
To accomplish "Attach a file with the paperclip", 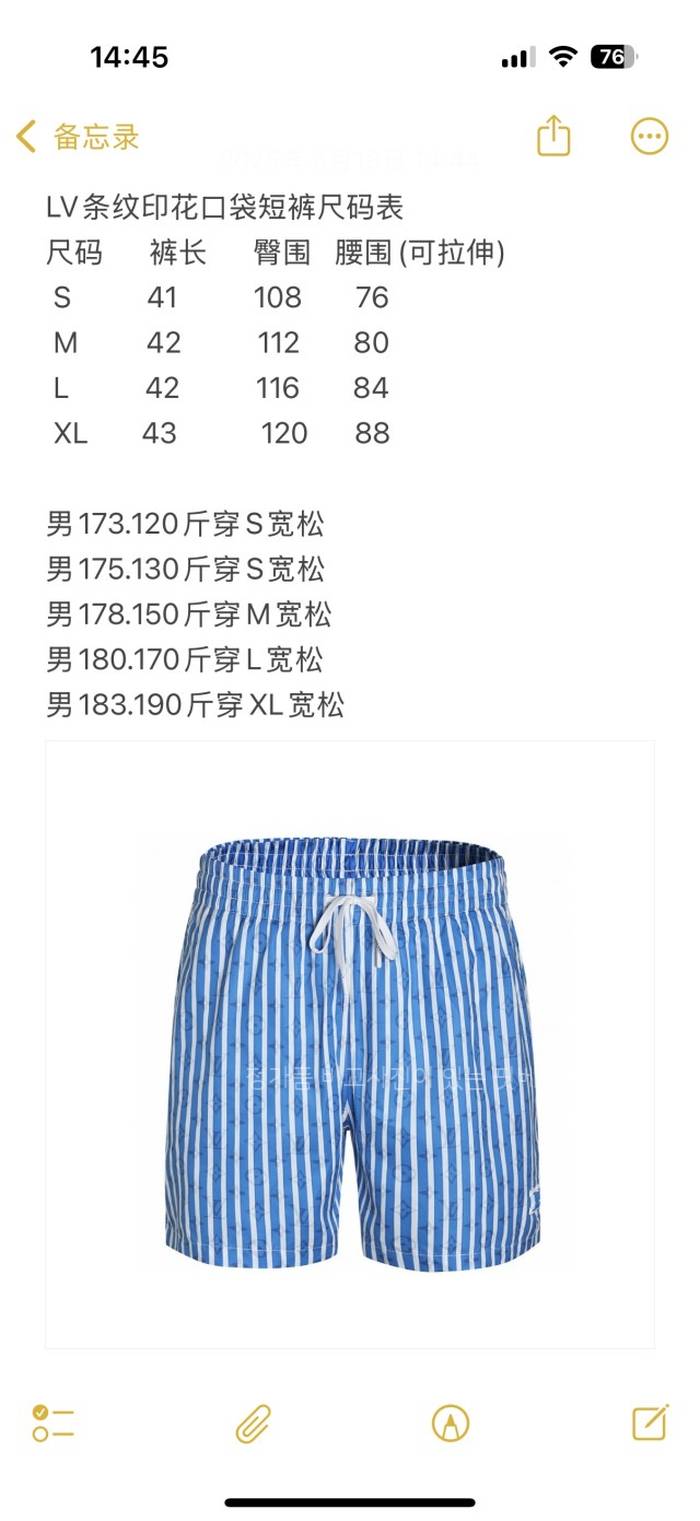I will (x=253, y=1422).
